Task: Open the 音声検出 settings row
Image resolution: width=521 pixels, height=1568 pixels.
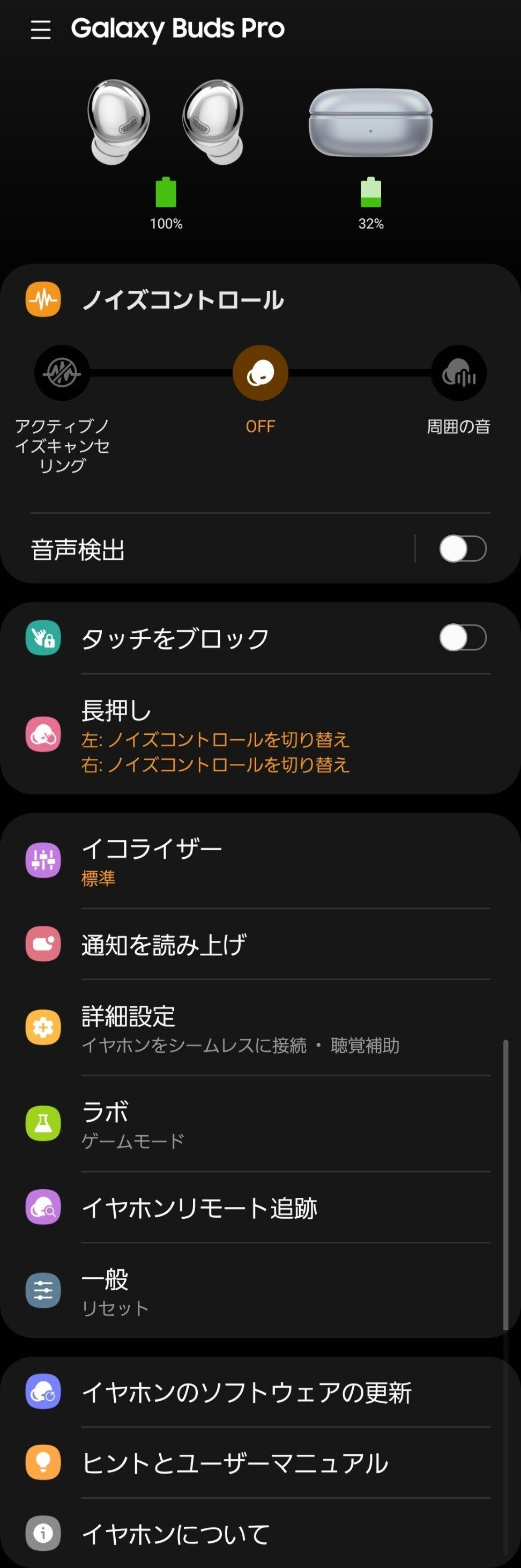Action: pos(213,549)
